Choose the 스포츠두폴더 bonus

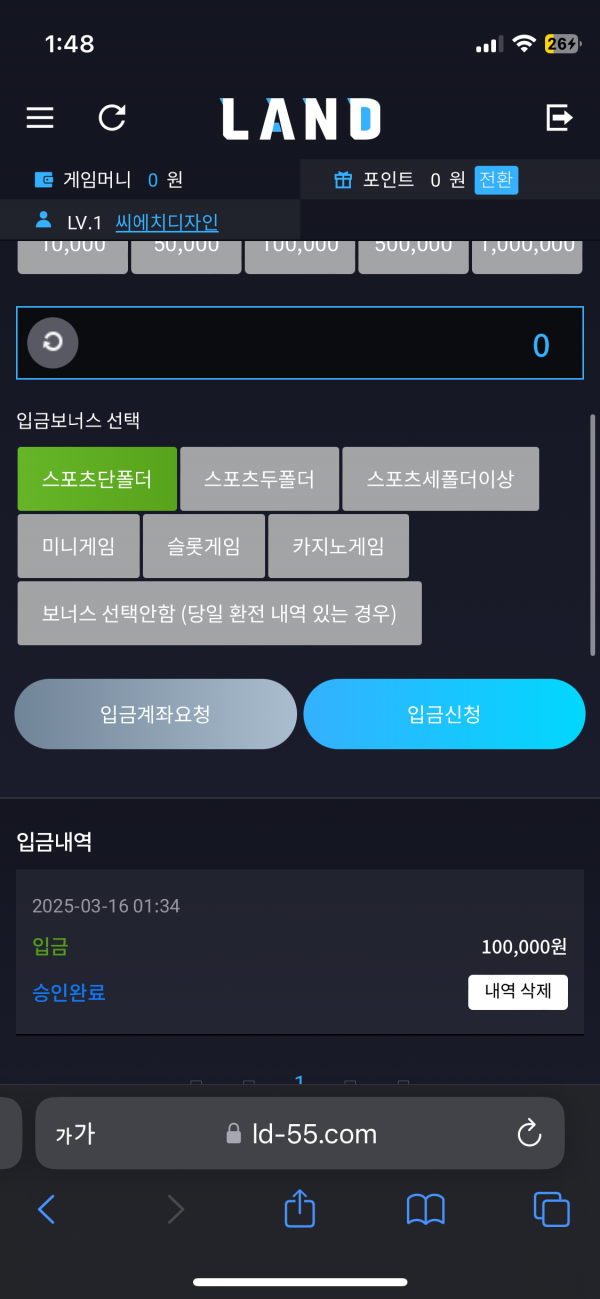(259, 479)
